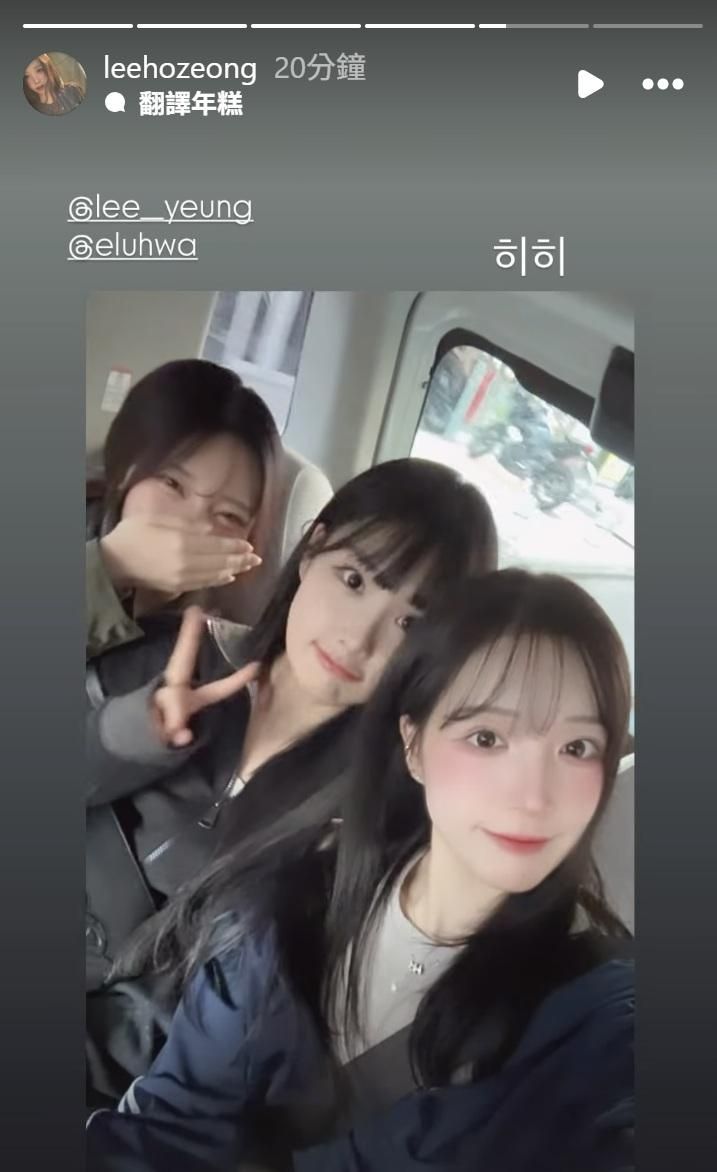The width and height of the screenshot is (717, 1172).
Task: Open the story overflow menu
Action: click(662, 84)
